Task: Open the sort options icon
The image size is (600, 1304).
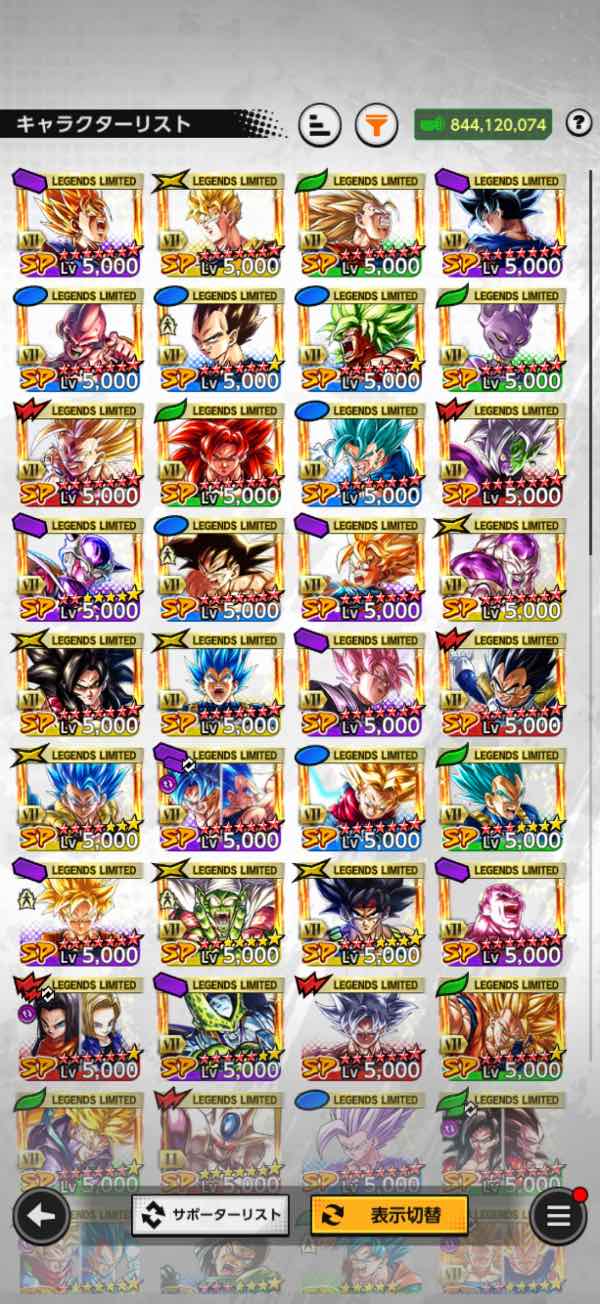Action: click(320, 125)
